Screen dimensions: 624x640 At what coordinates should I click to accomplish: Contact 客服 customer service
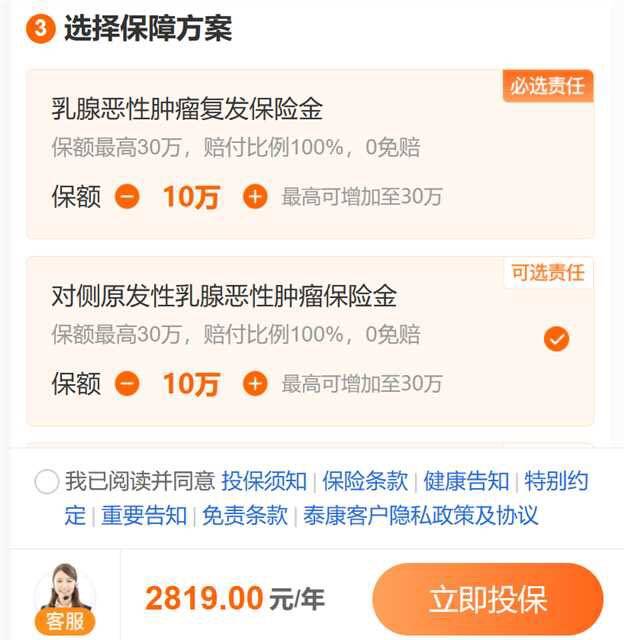pos(65,598)
